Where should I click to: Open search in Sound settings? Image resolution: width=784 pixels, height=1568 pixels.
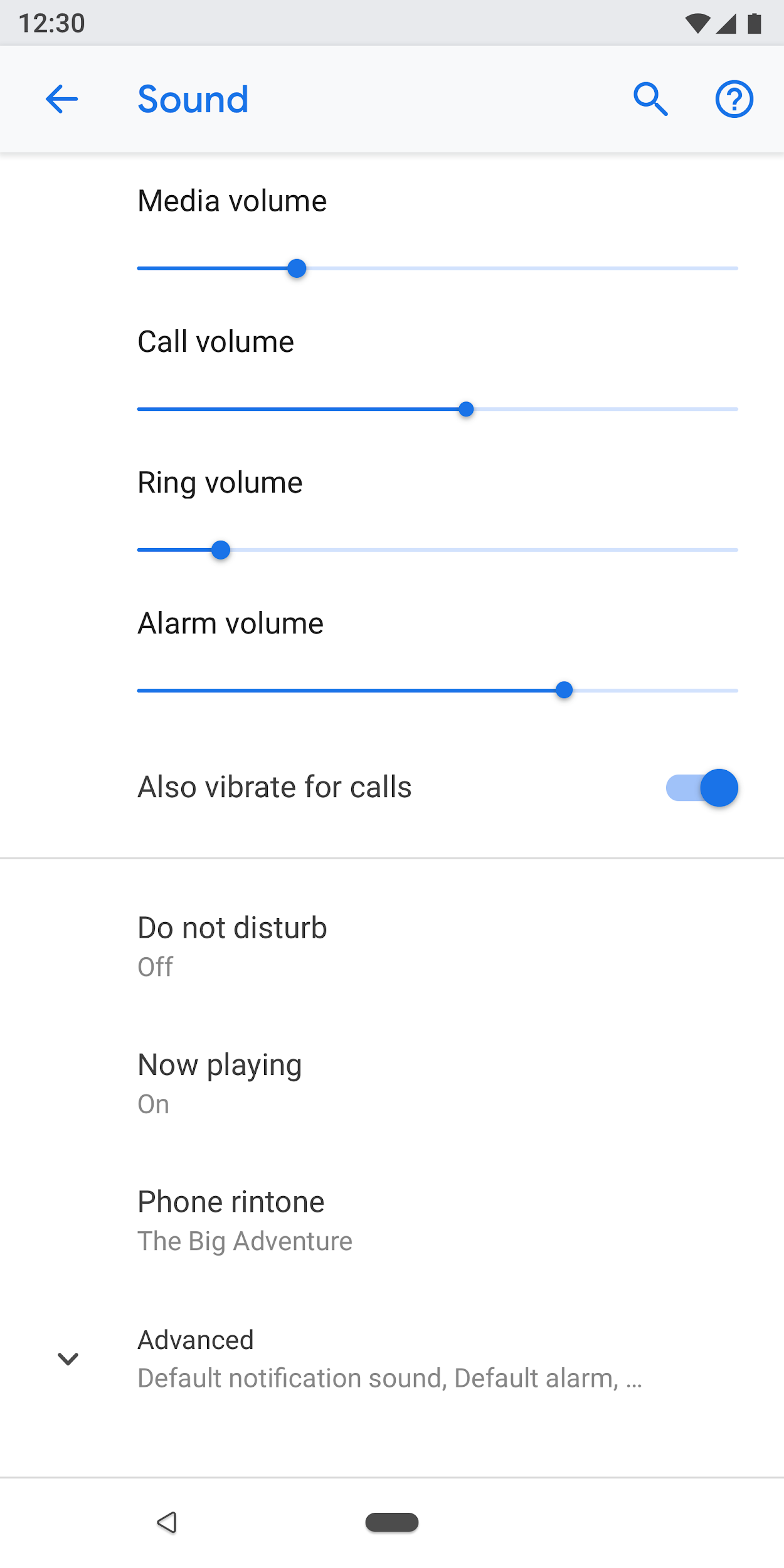(x=650, y=99)
